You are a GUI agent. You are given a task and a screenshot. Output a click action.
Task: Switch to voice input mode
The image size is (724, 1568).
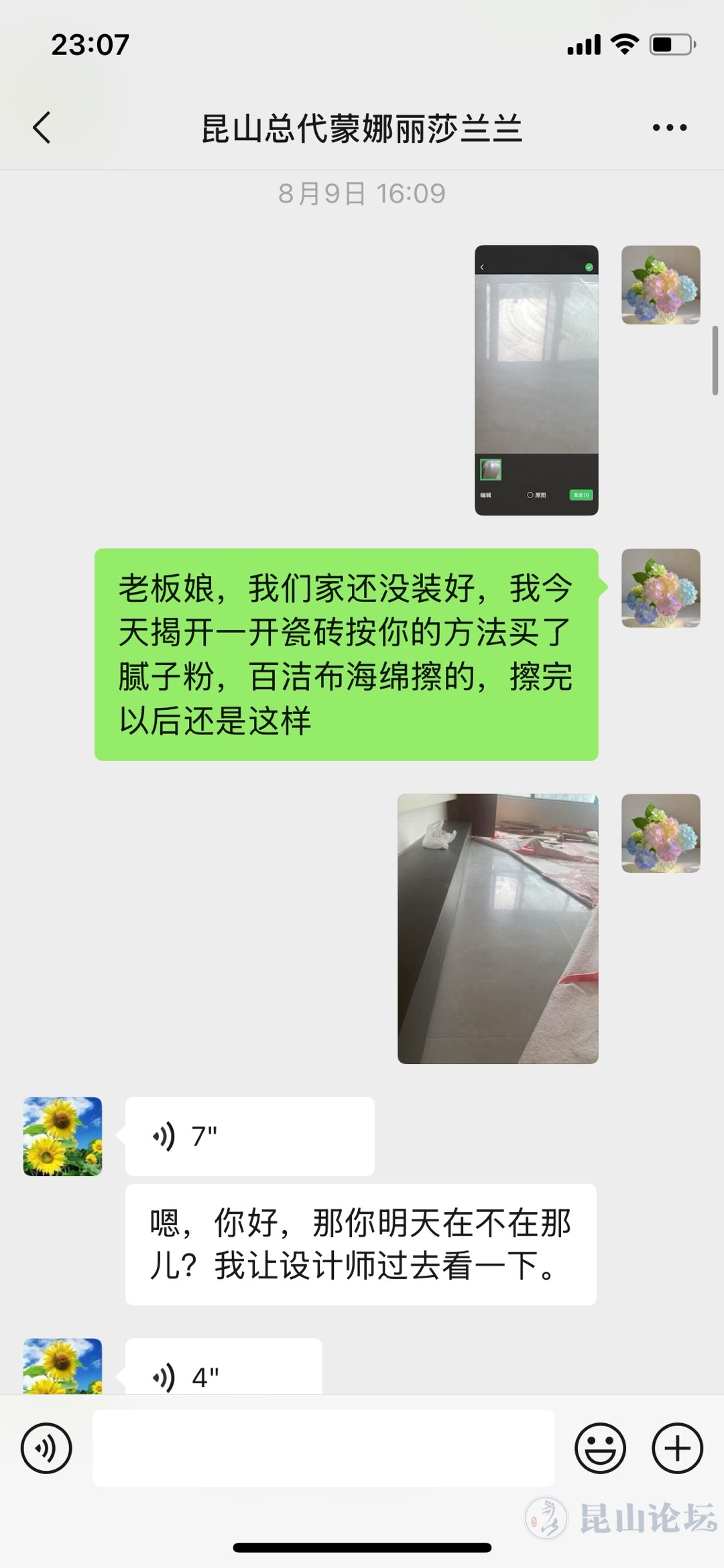[46, 1448]
